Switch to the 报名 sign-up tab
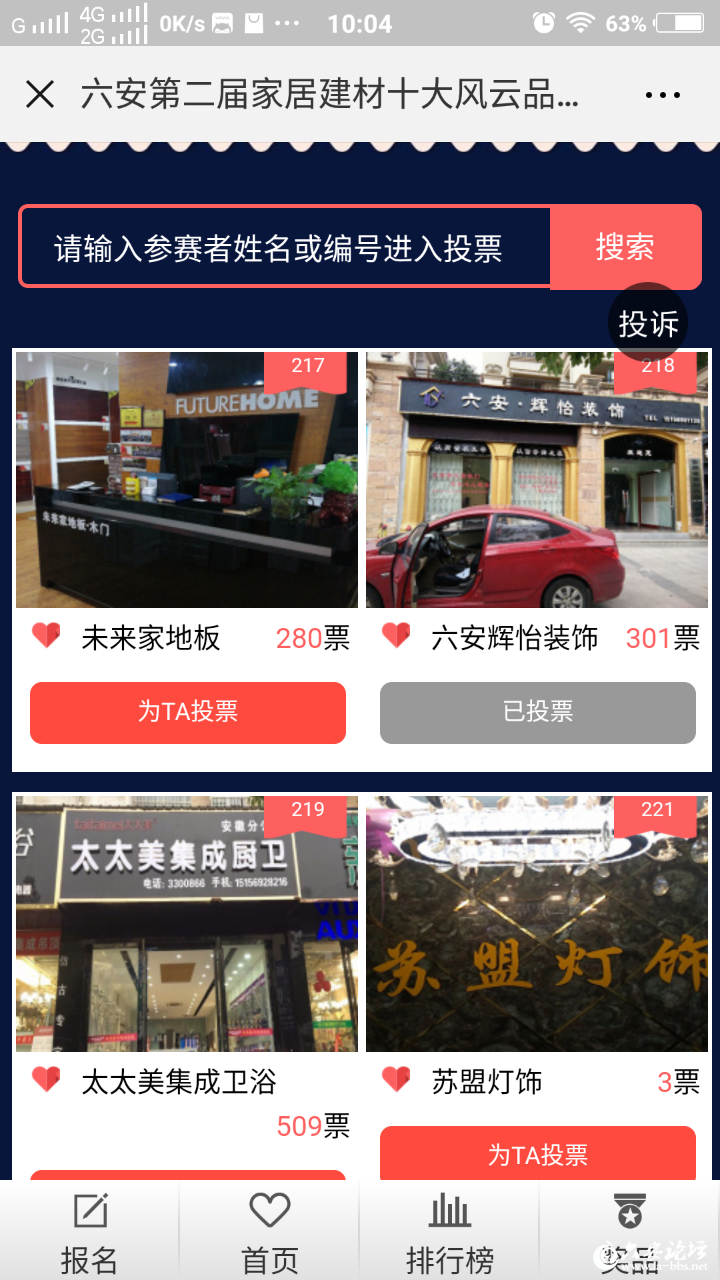Viewport: 720px width, 1280px height. tap(90, 1232)
